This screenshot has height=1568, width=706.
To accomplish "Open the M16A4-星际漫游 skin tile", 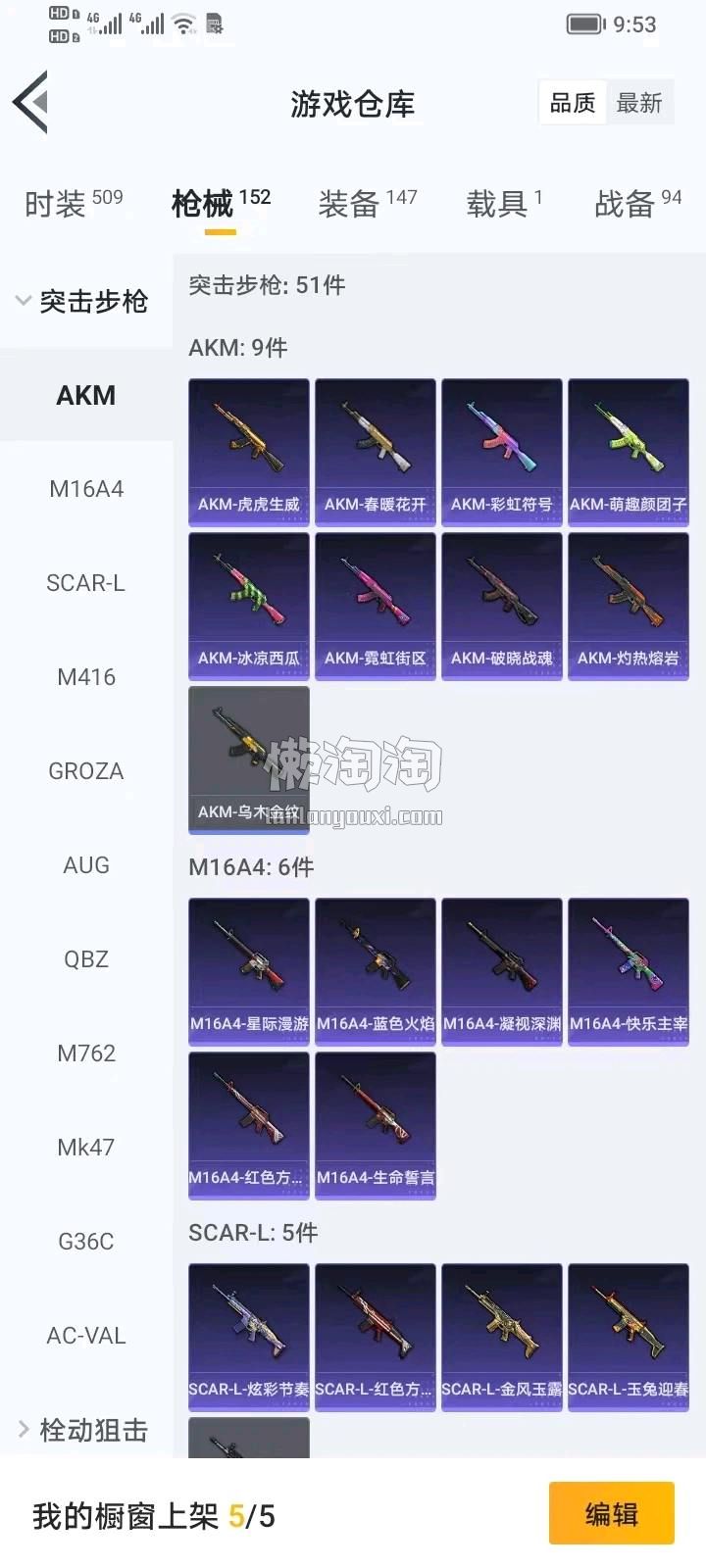I will pos(249,970).
